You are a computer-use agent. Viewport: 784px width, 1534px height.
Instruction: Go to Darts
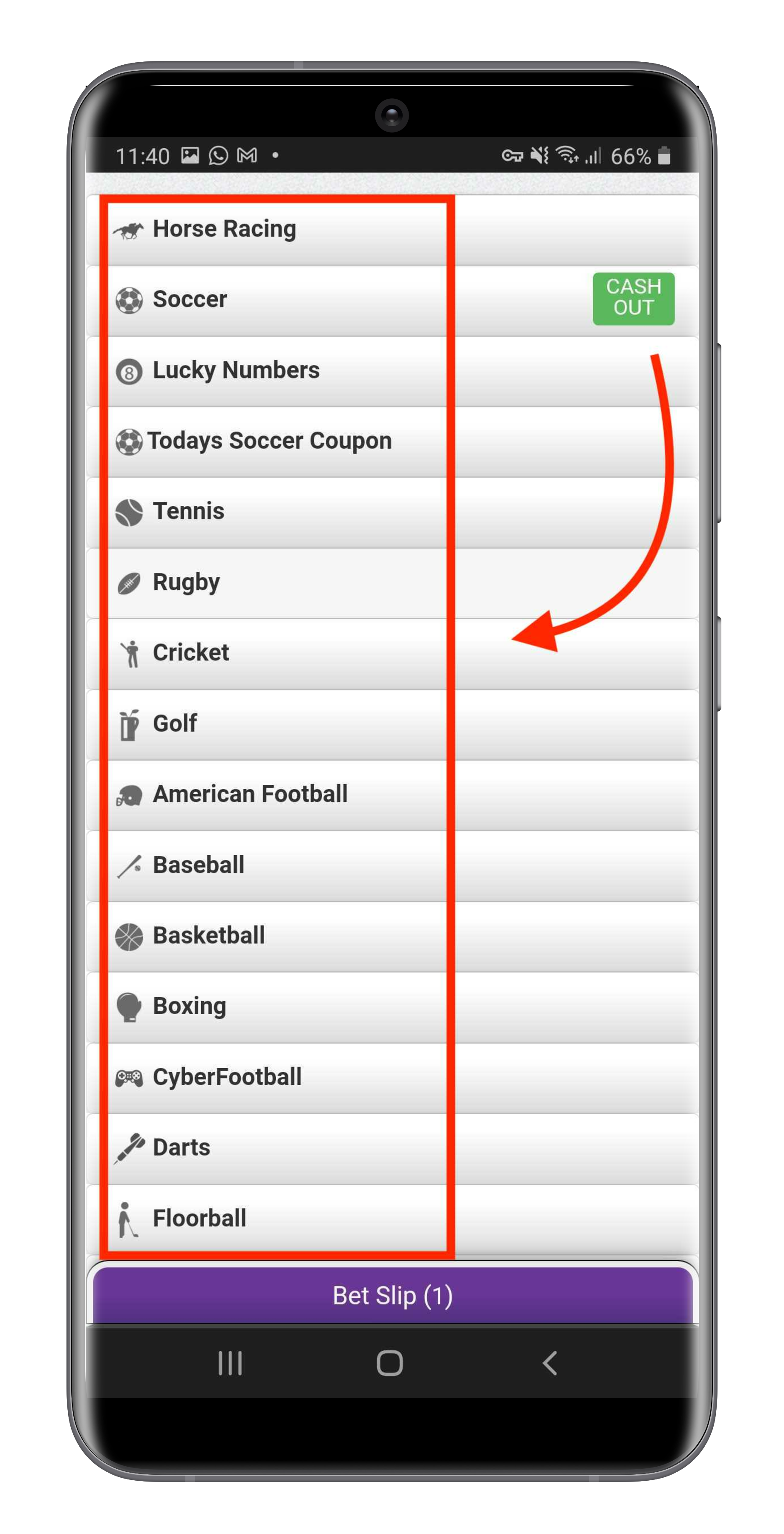tap(392, 1148)
